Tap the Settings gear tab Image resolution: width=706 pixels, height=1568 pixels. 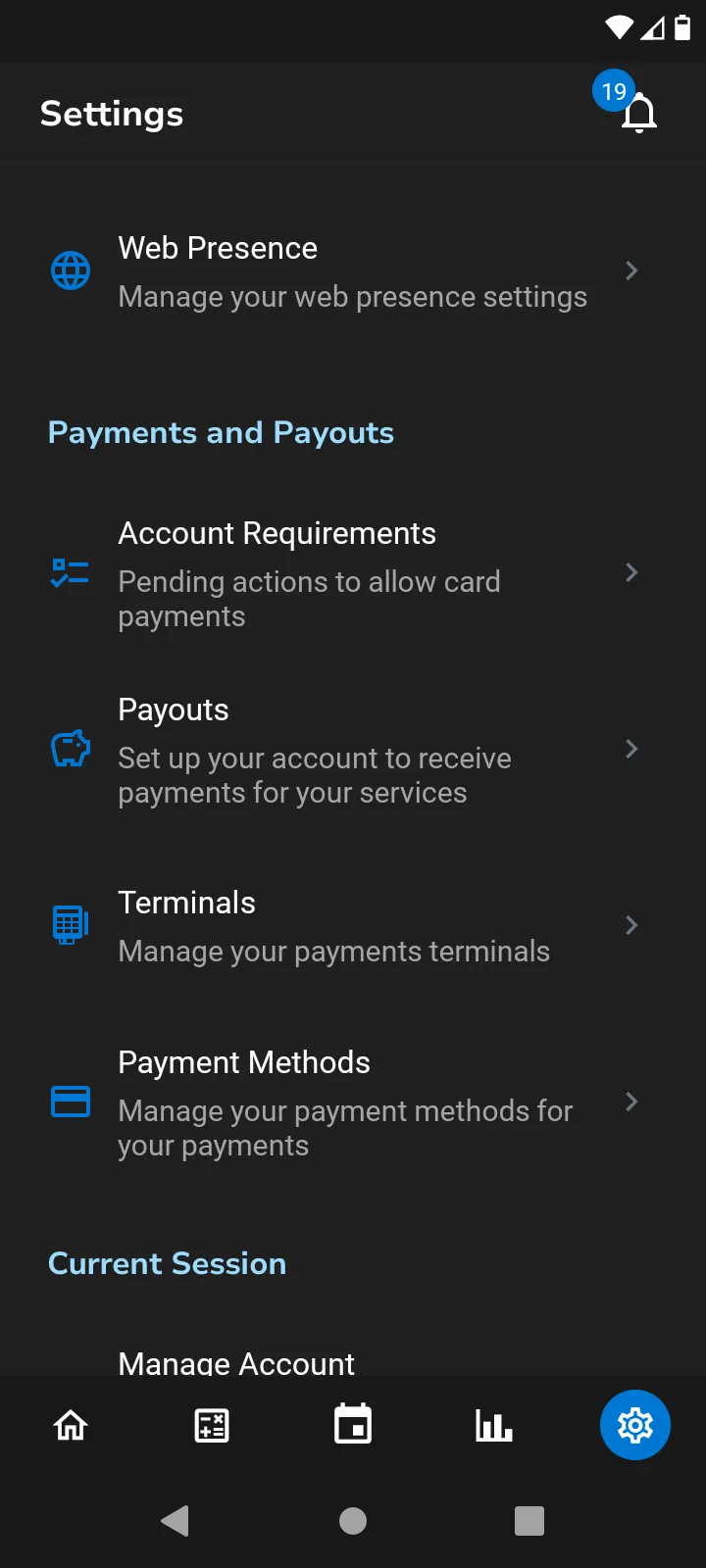click(635, 1425)
